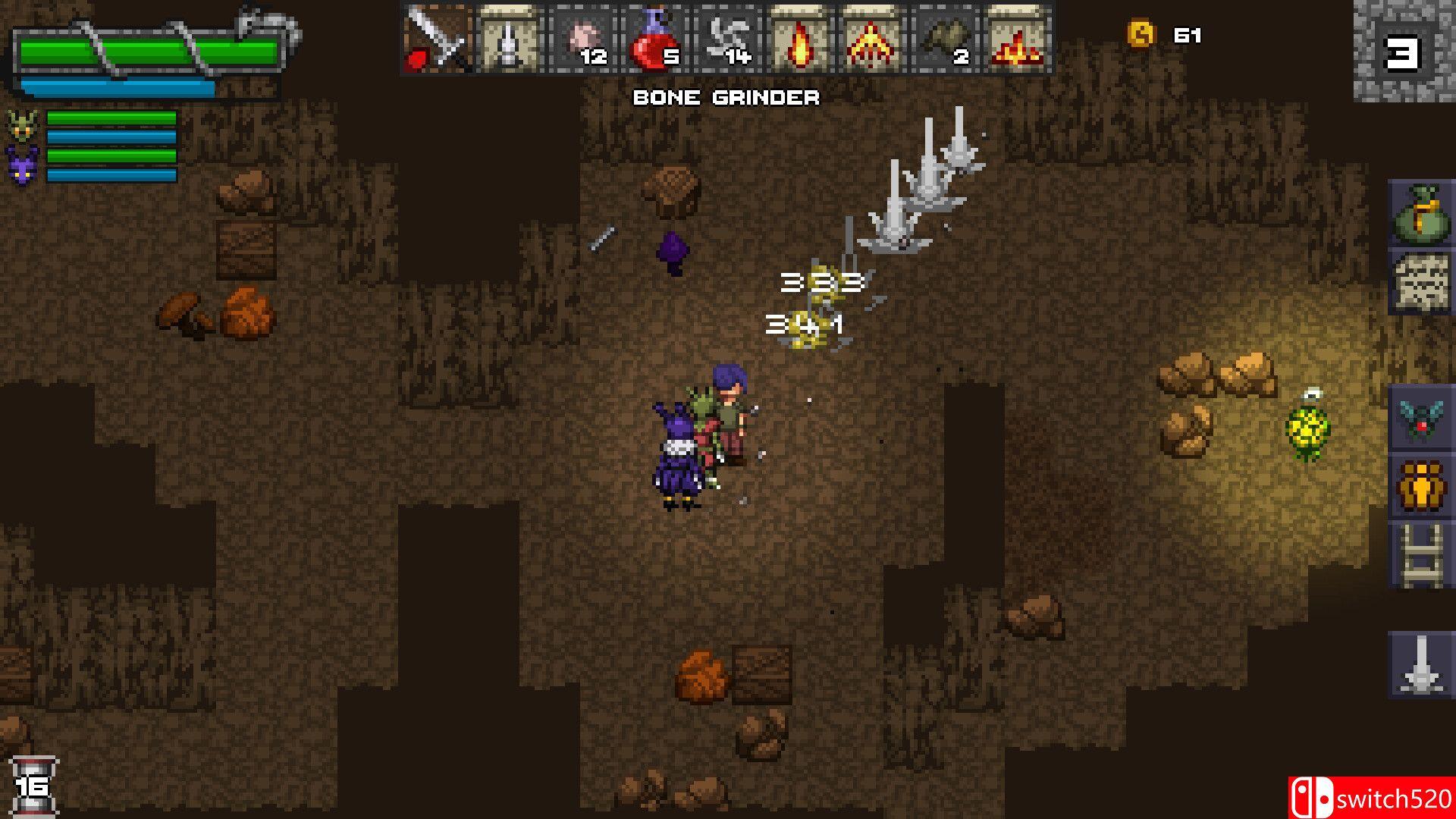Select the sword weapon slot in hotbar

[x=436, y=39]
